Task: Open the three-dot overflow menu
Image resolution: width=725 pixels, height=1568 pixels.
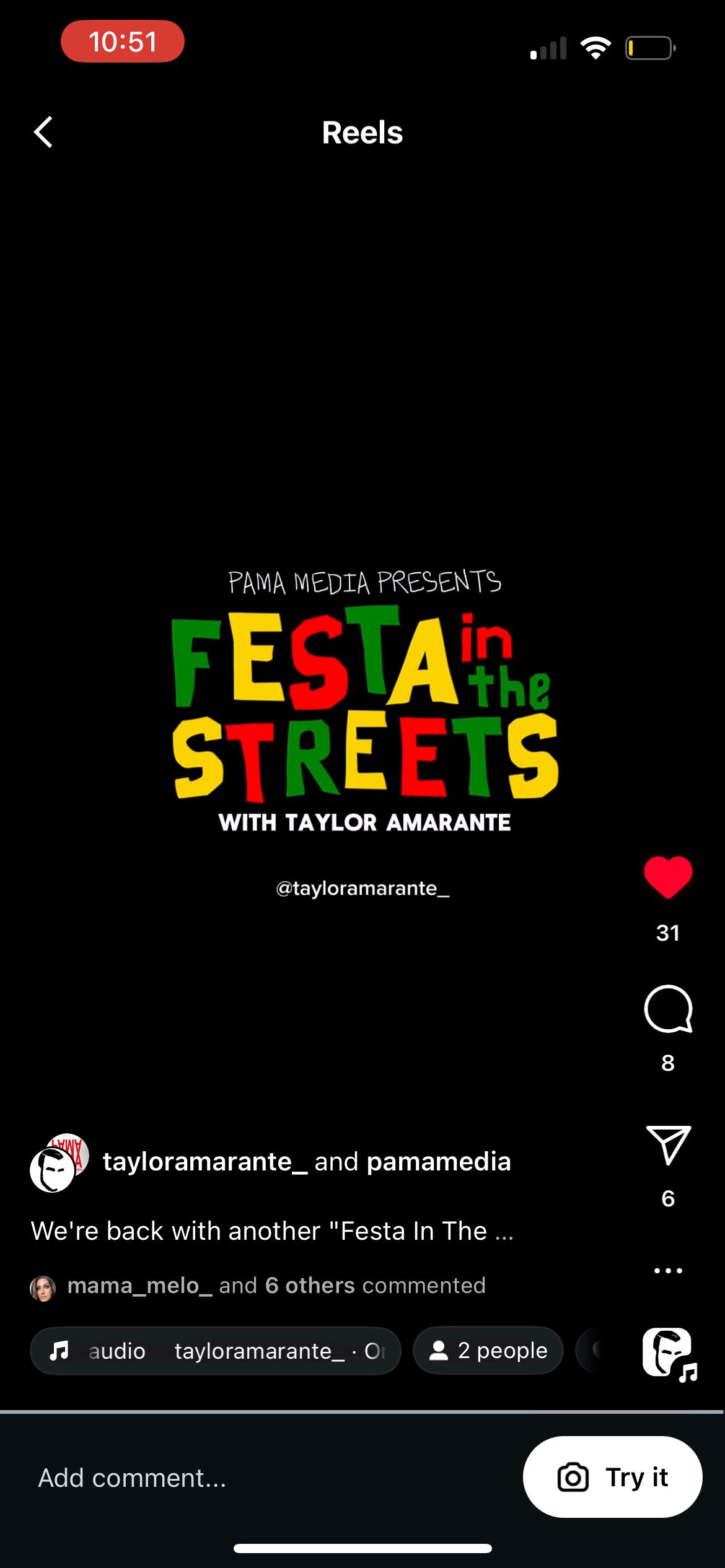Action: pos(668,1270)
